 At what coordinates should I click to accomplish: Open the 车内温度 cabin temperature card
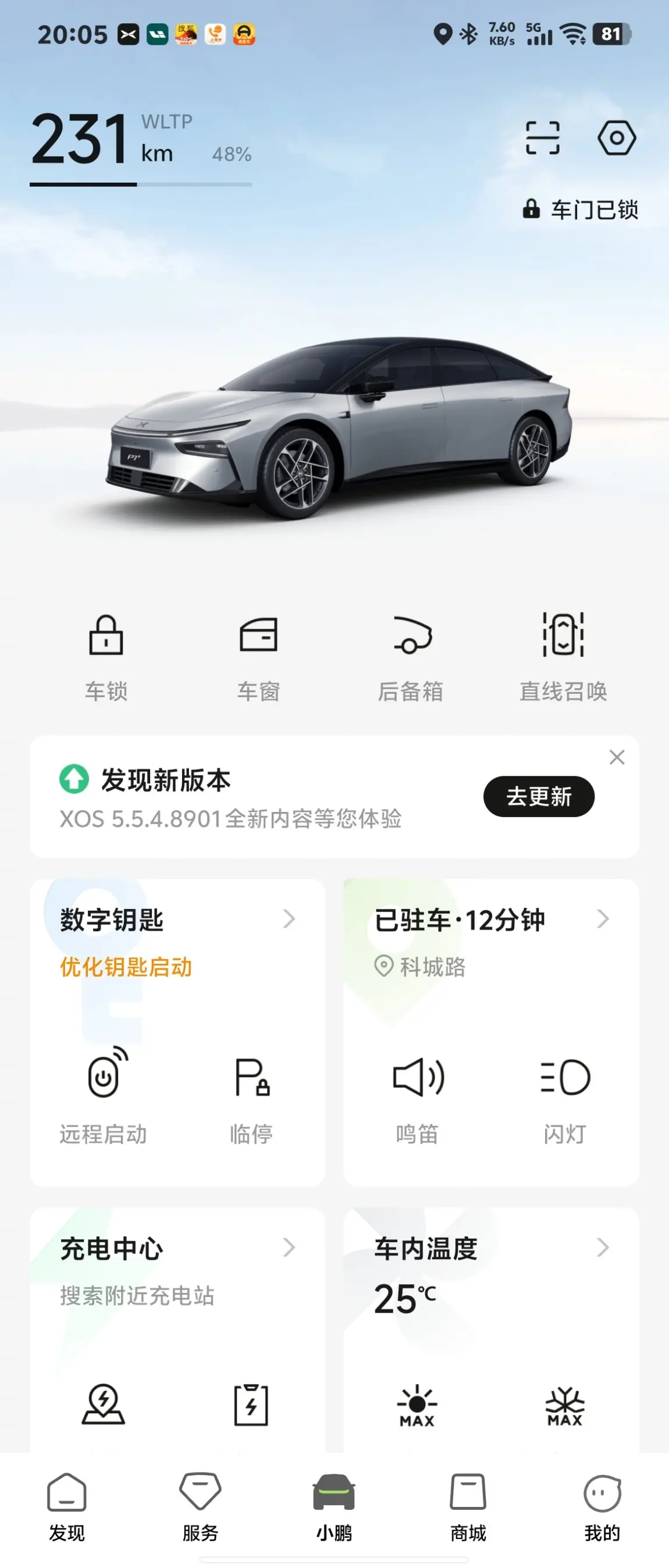(x=490, y=1249)
